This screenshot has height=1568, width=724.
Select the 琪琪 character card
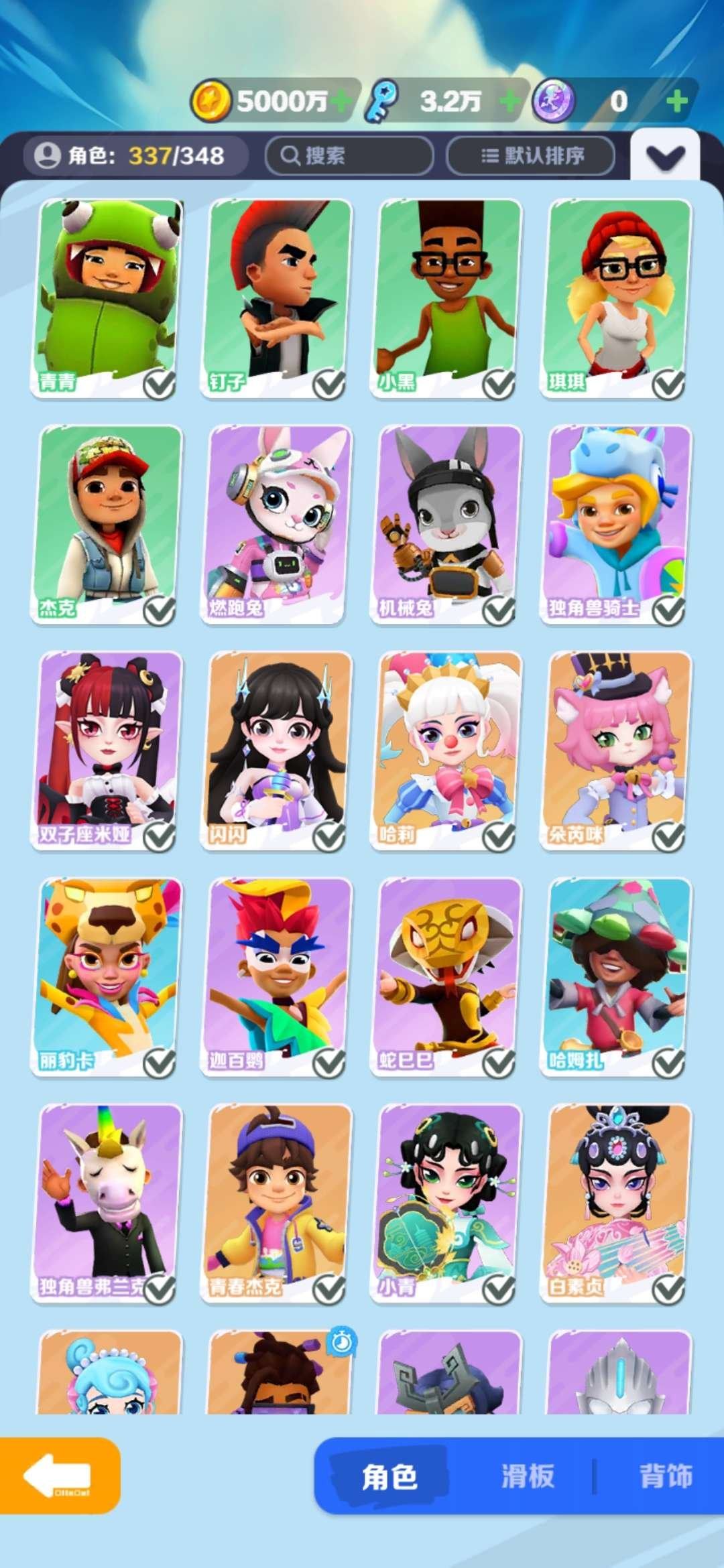(617, 298)
